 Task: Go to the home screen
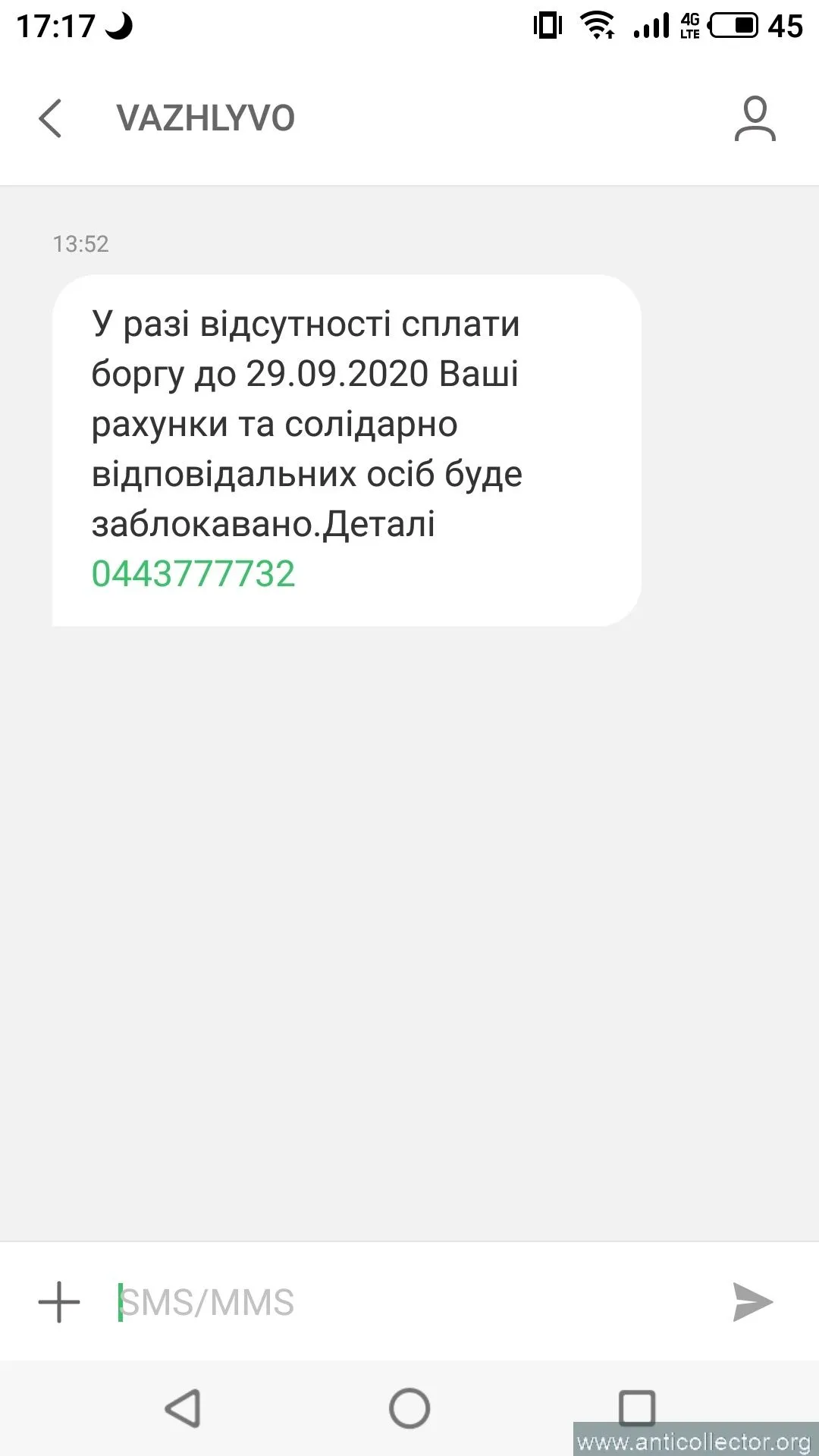(409, 1408)
